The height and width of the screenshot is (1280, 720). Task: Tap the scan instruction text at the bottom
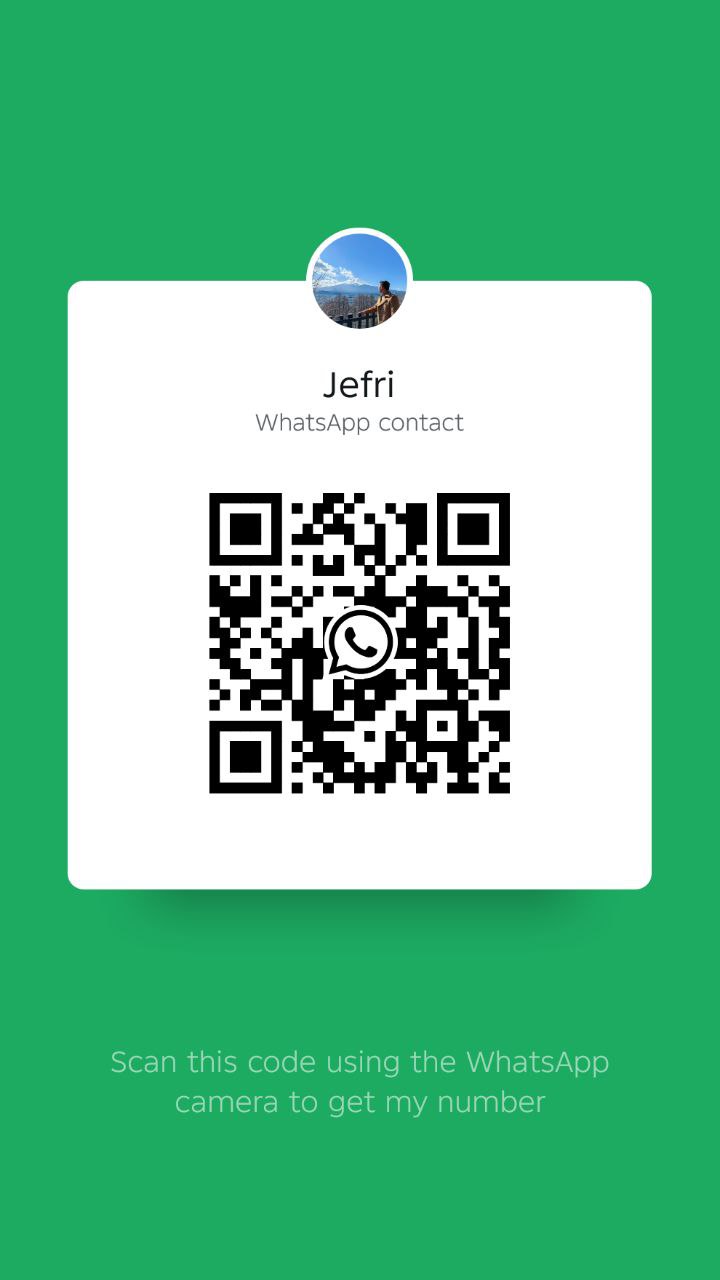[x=359, y=1081]
